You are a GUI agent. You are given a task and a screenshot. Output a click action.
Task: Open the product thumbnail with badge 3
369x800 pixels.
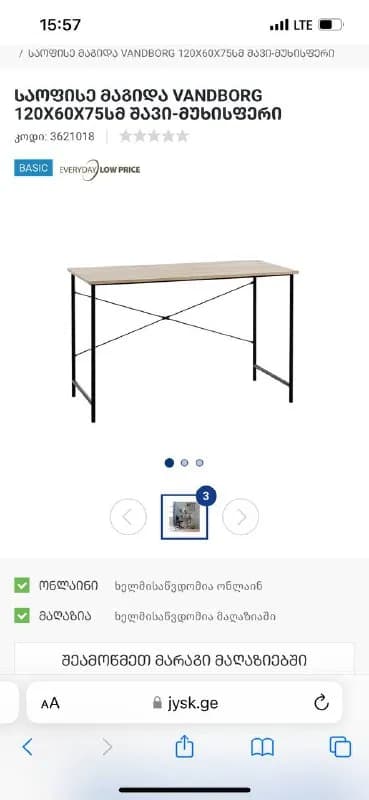click(x=184, y=517)
